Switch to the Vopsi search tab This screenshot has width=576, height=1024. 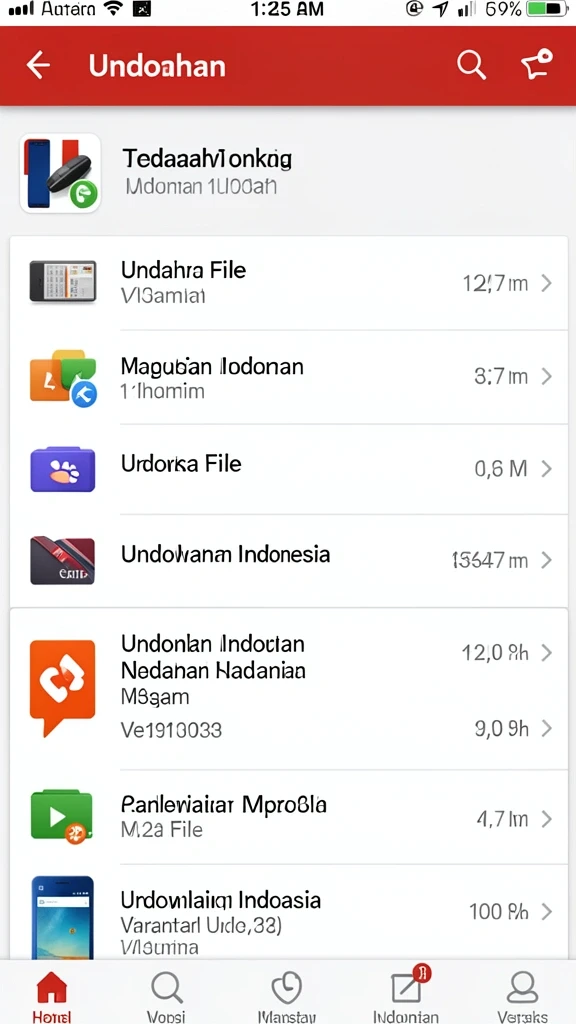pos(166,994)
